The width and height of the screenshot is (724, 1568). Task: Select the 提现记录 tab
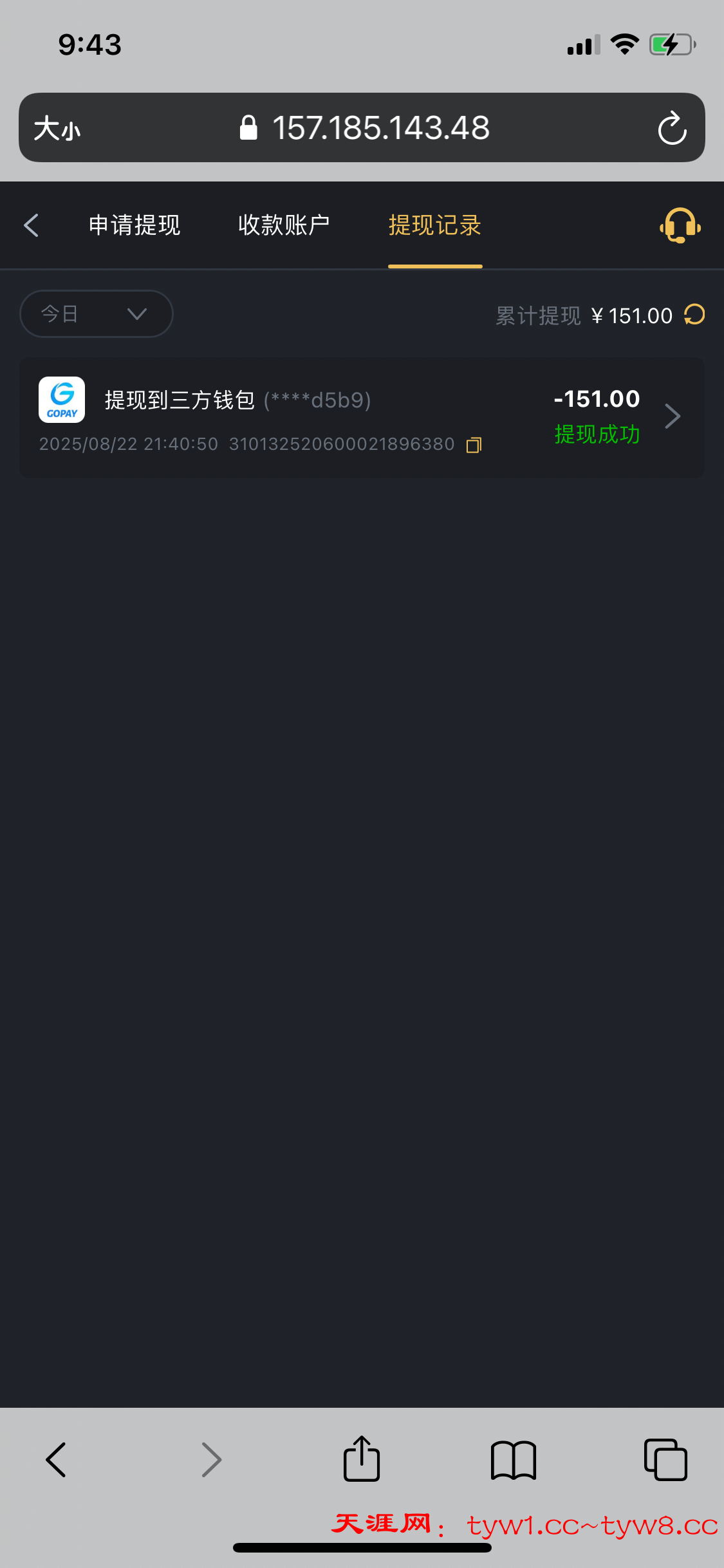pos(435,225)
